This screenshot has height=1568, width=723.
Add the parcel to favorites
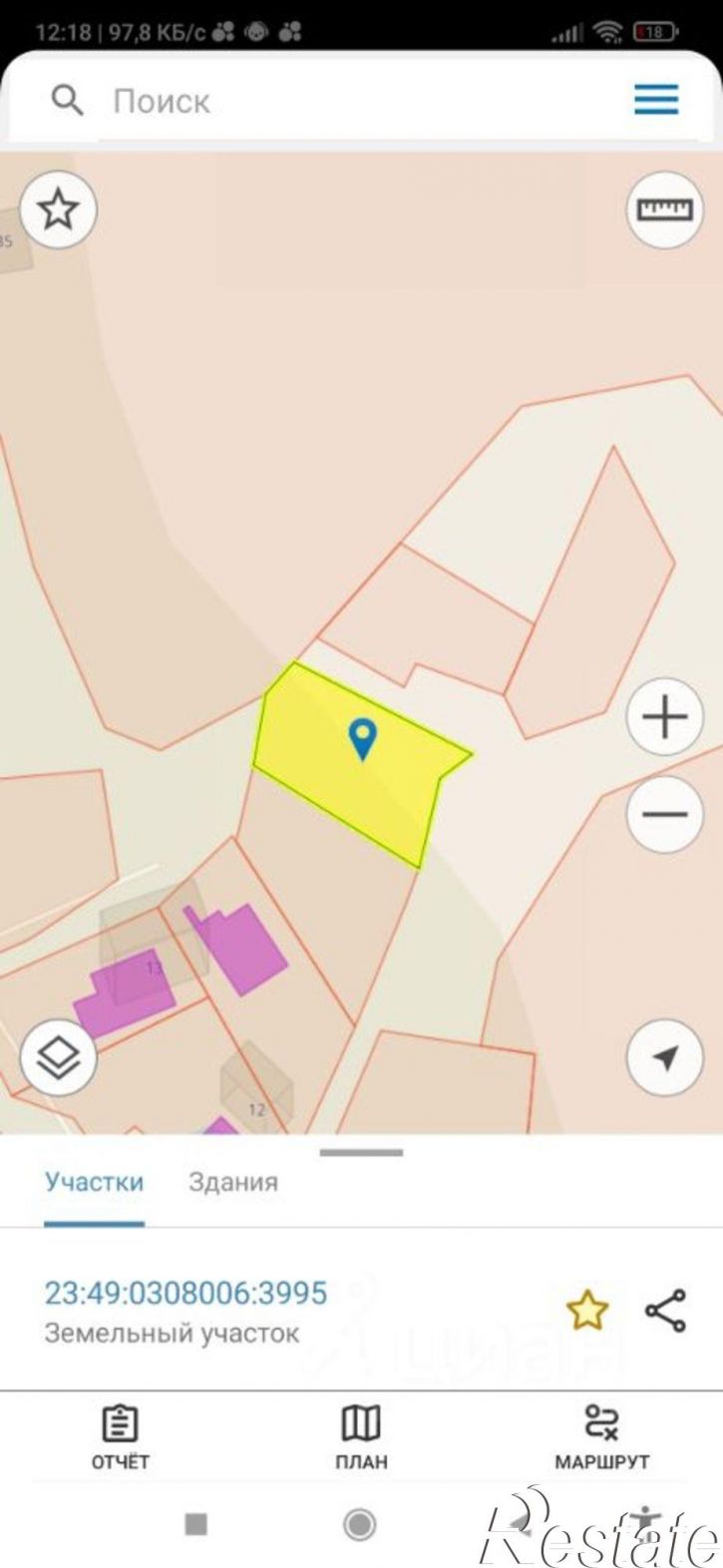click(x=587, y=1311)
